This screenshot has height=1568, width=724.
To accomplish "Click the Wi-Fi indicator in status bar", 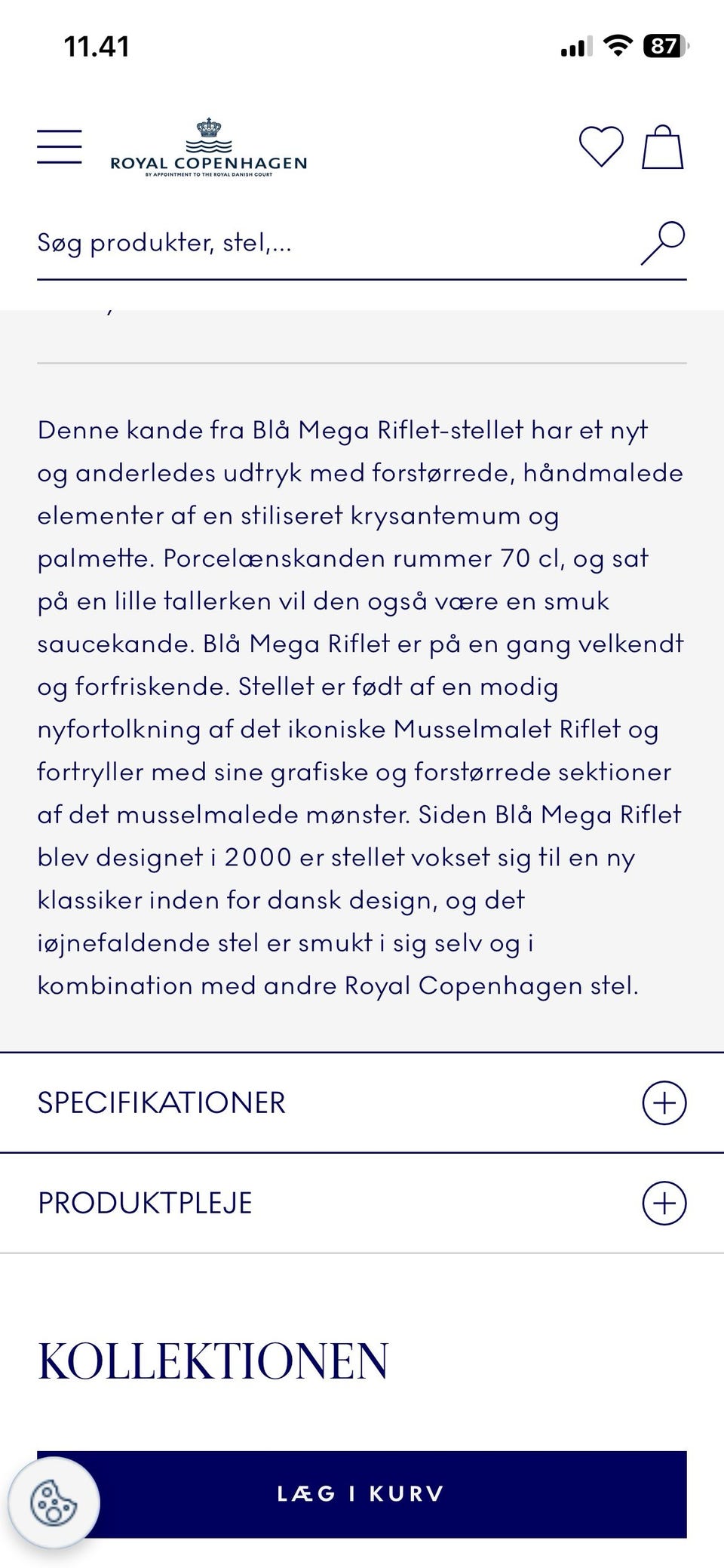I will tap(617, 45).
